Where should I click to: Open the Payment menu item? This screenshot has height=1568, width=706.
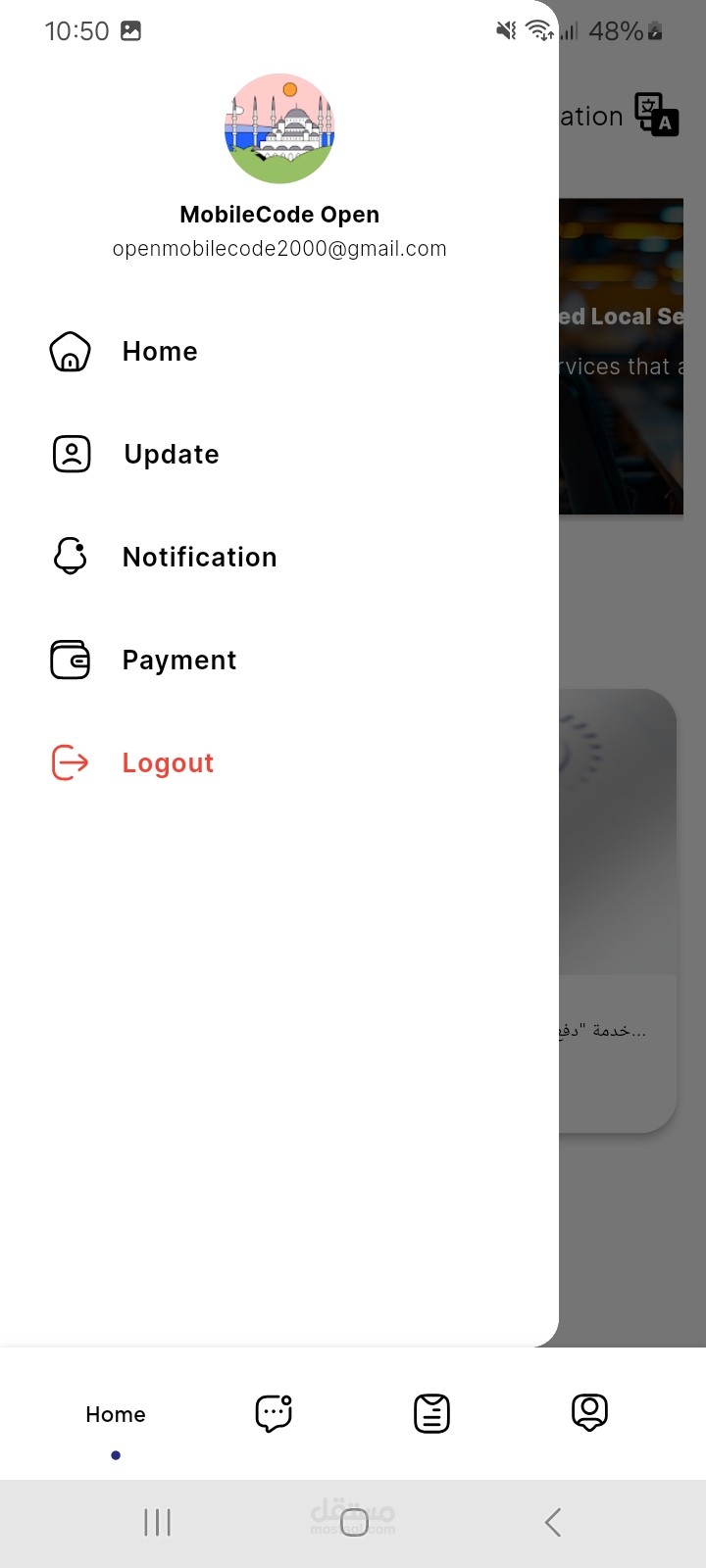178,661
